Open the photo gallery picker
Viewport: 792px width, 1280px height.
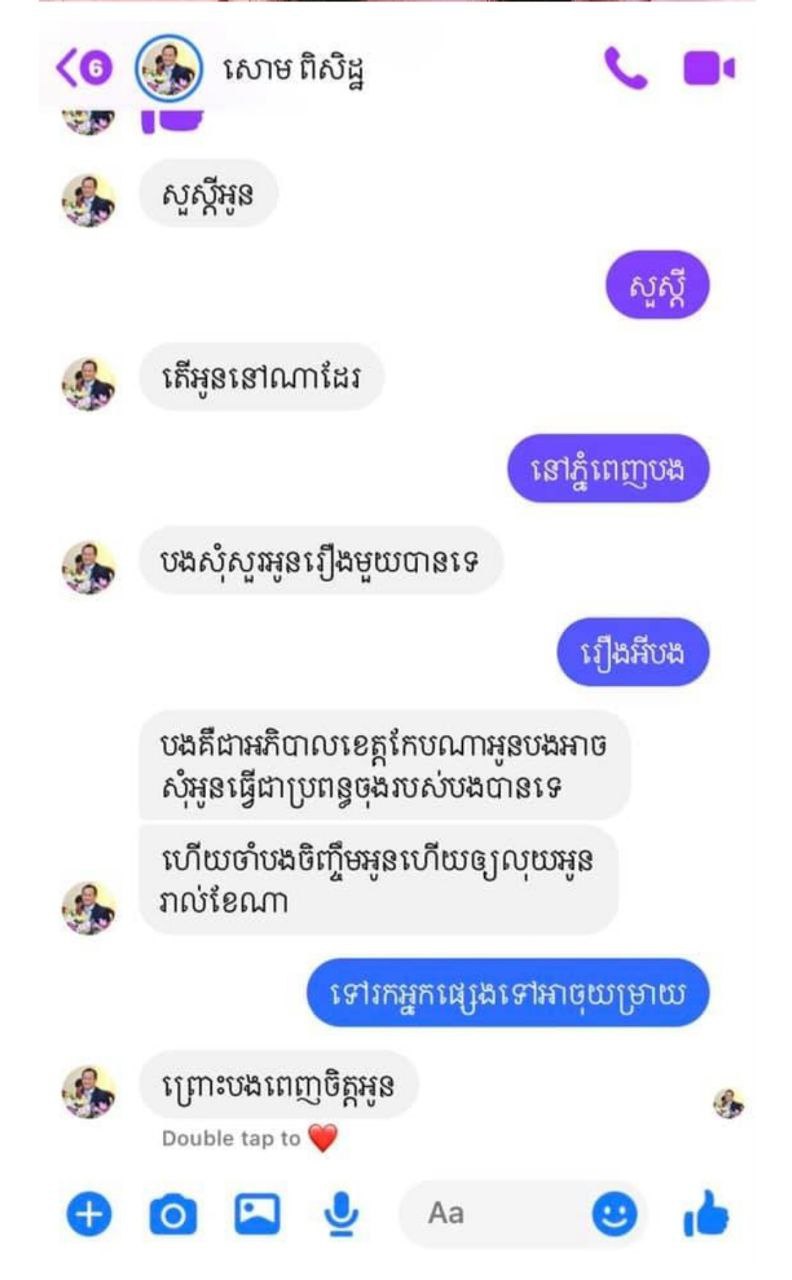(x=257, y=1215)
